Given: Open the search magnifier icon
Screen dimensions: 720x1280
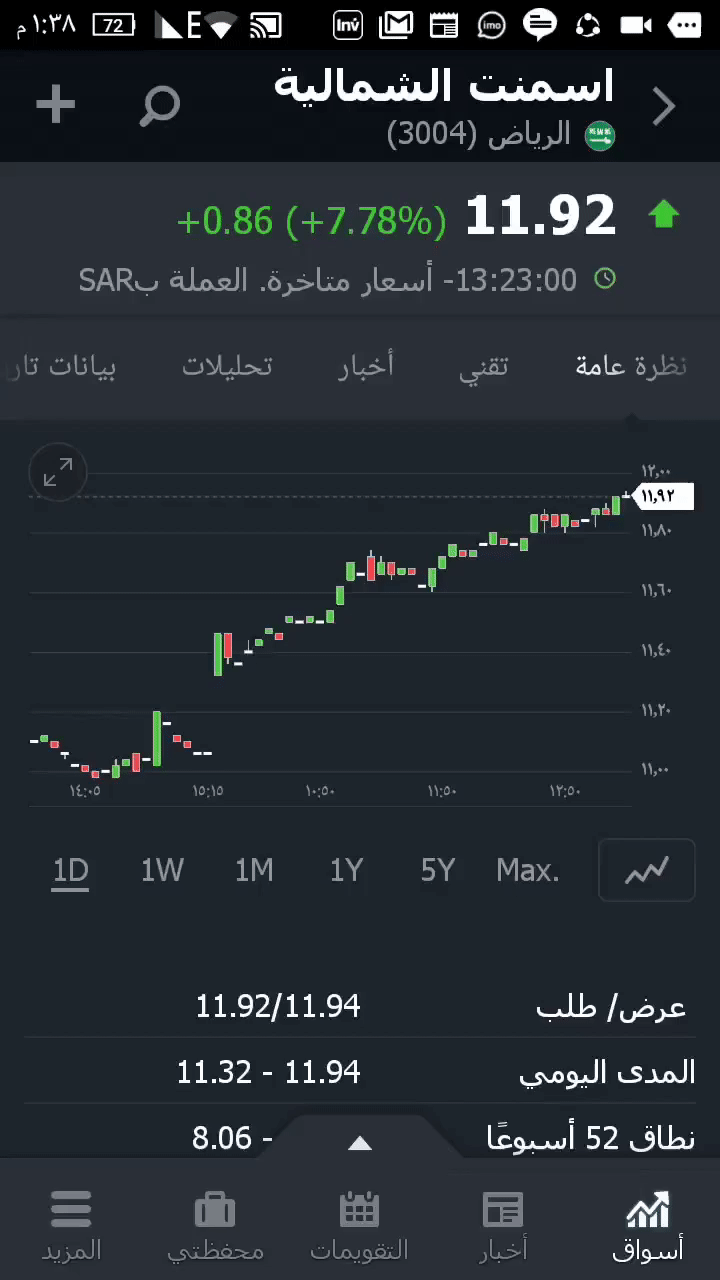Looking at the screenshot, I should 160,105.
